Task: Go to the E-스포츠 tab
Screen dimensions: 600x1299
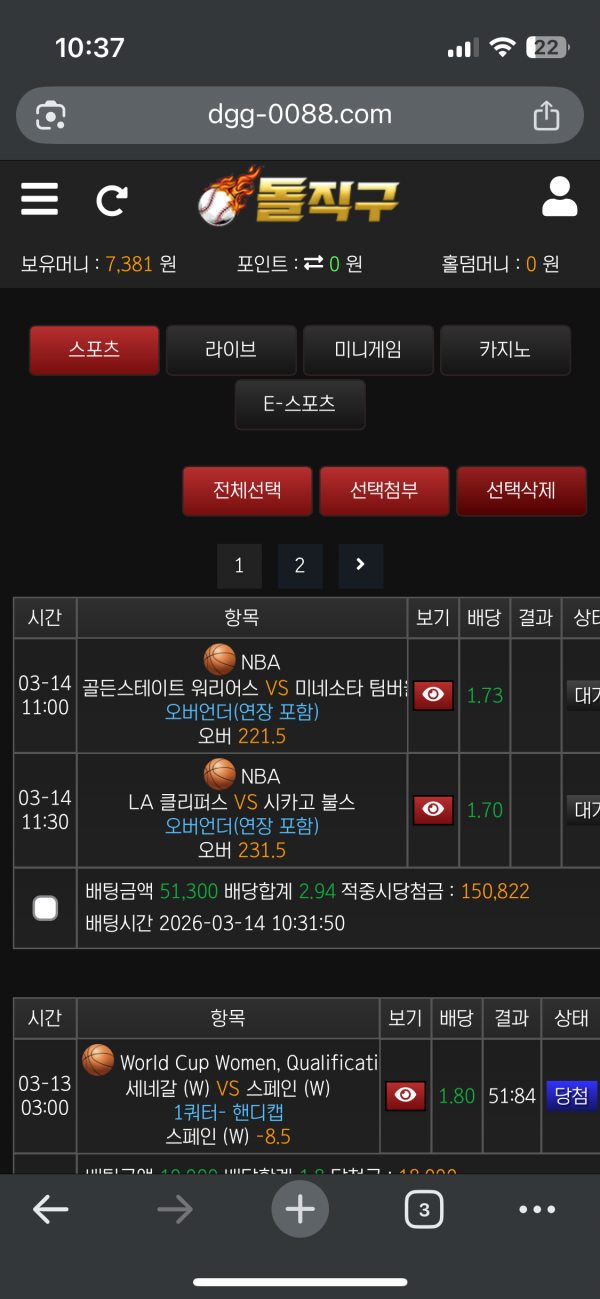Action: tap(300, 404)
